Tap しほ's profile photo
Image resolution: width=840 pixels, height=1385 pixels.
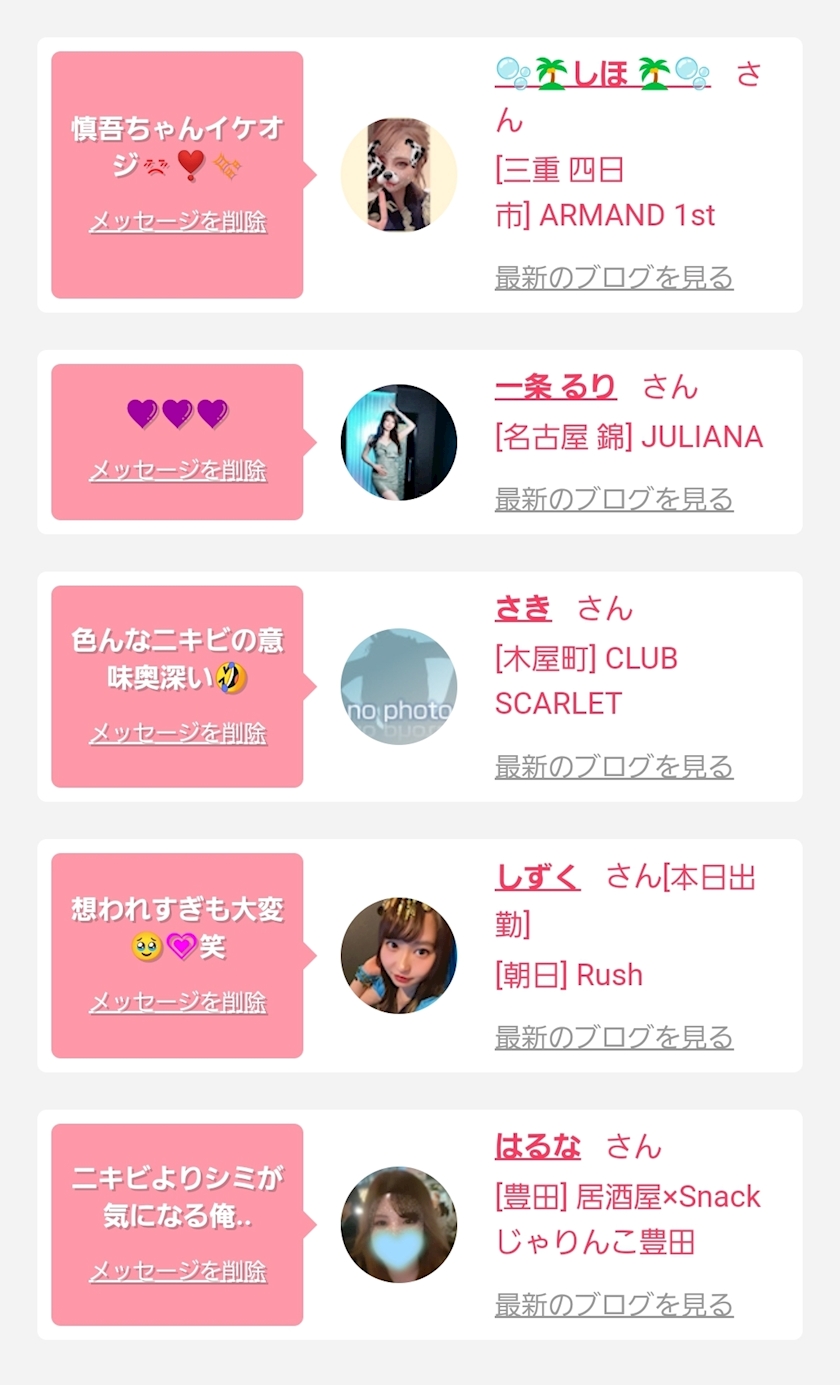tap(399, 175)
